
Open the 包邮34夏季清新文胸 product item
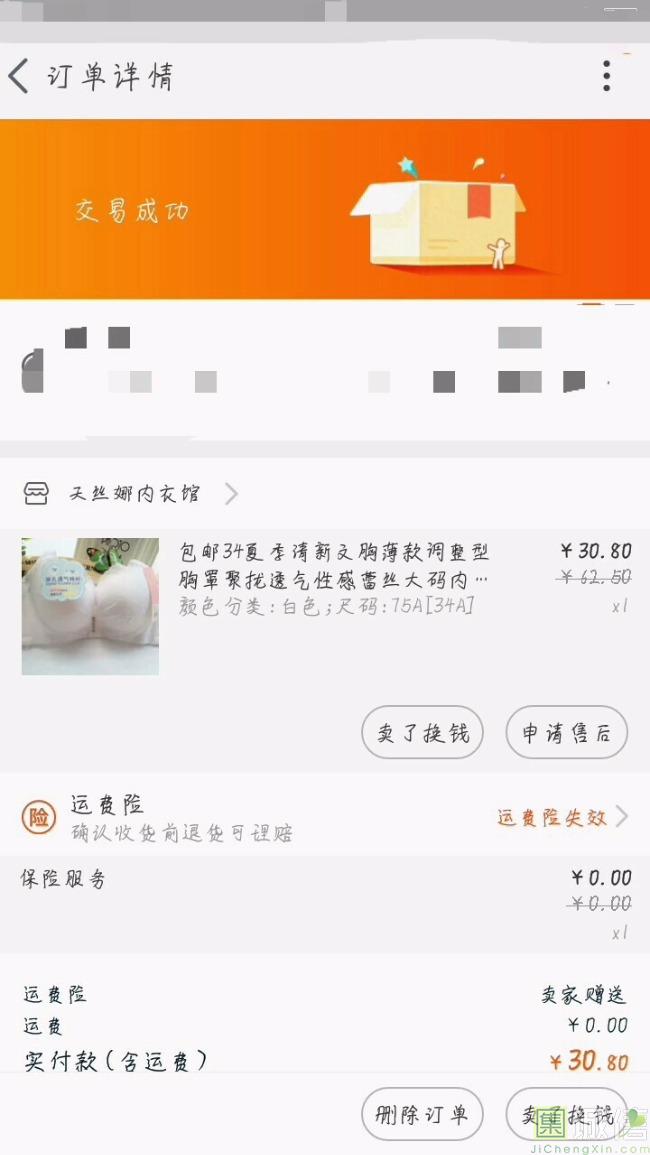pyautogui.click(x=334, y=578)
